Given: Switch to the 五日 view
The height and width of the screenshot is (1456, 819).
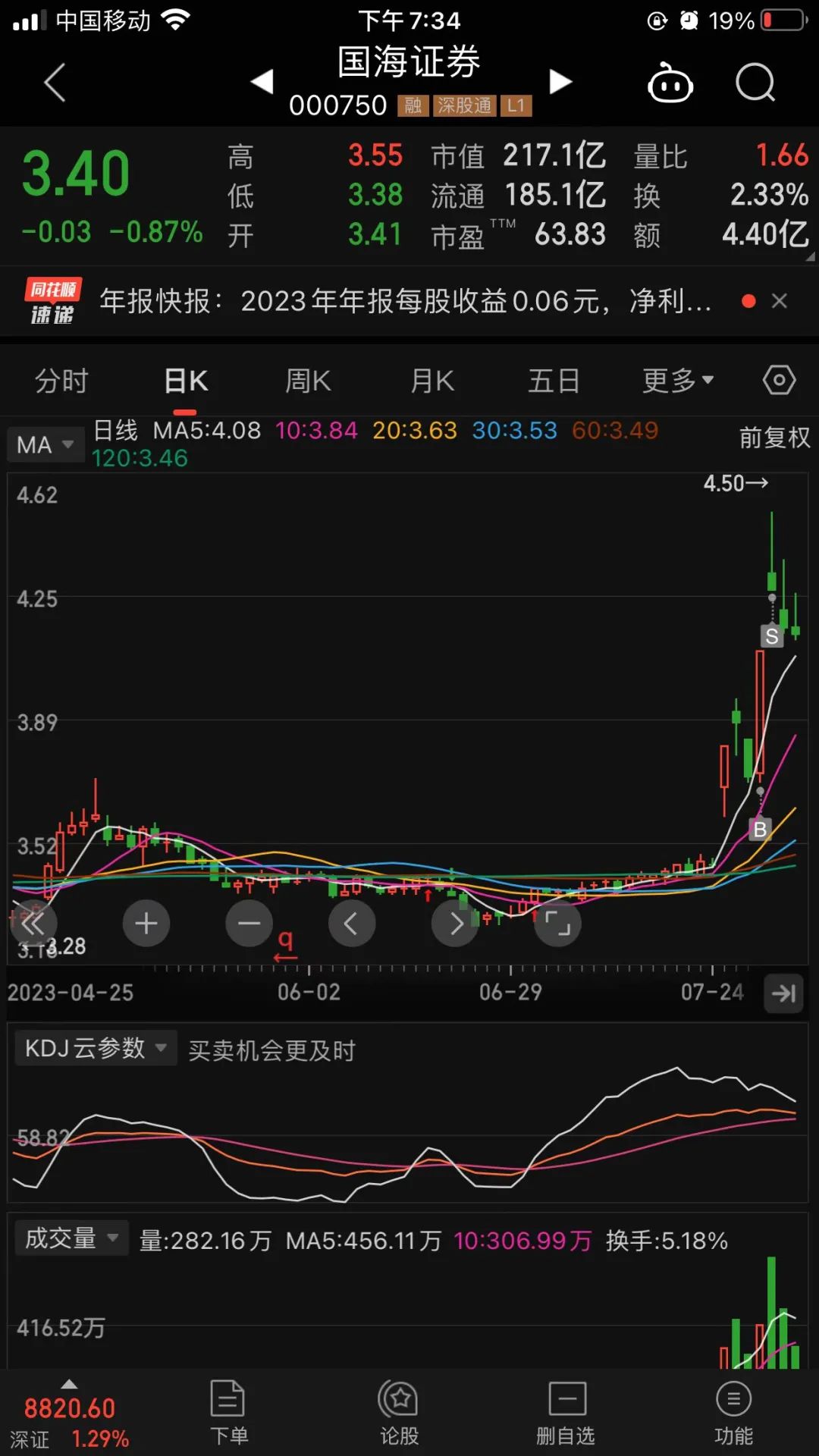Looking at the screenshot, I should (x=554, y=381).
